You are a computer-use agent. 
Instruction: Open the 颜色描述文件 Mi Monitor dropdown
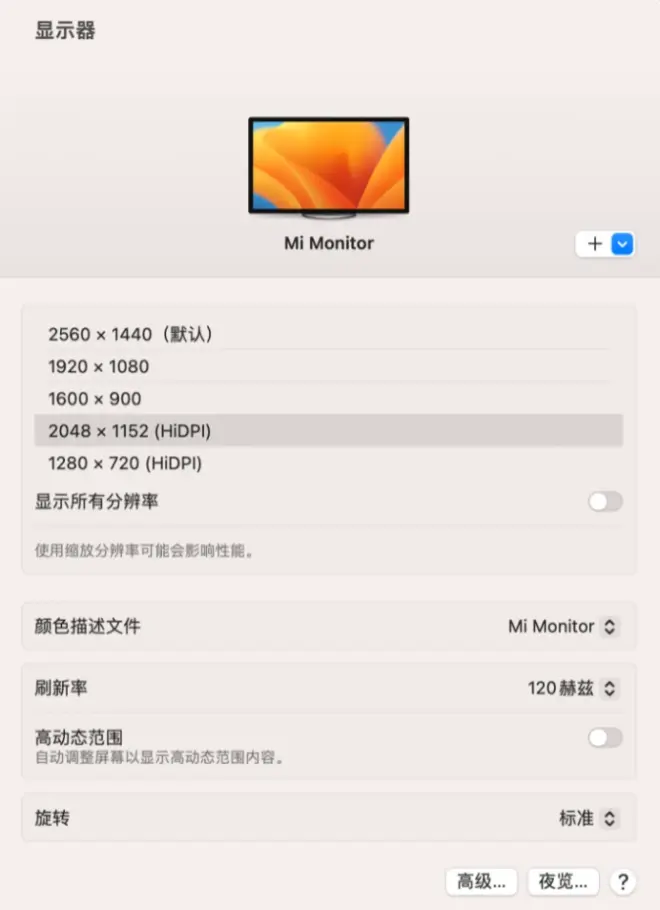tap(564, 627)
